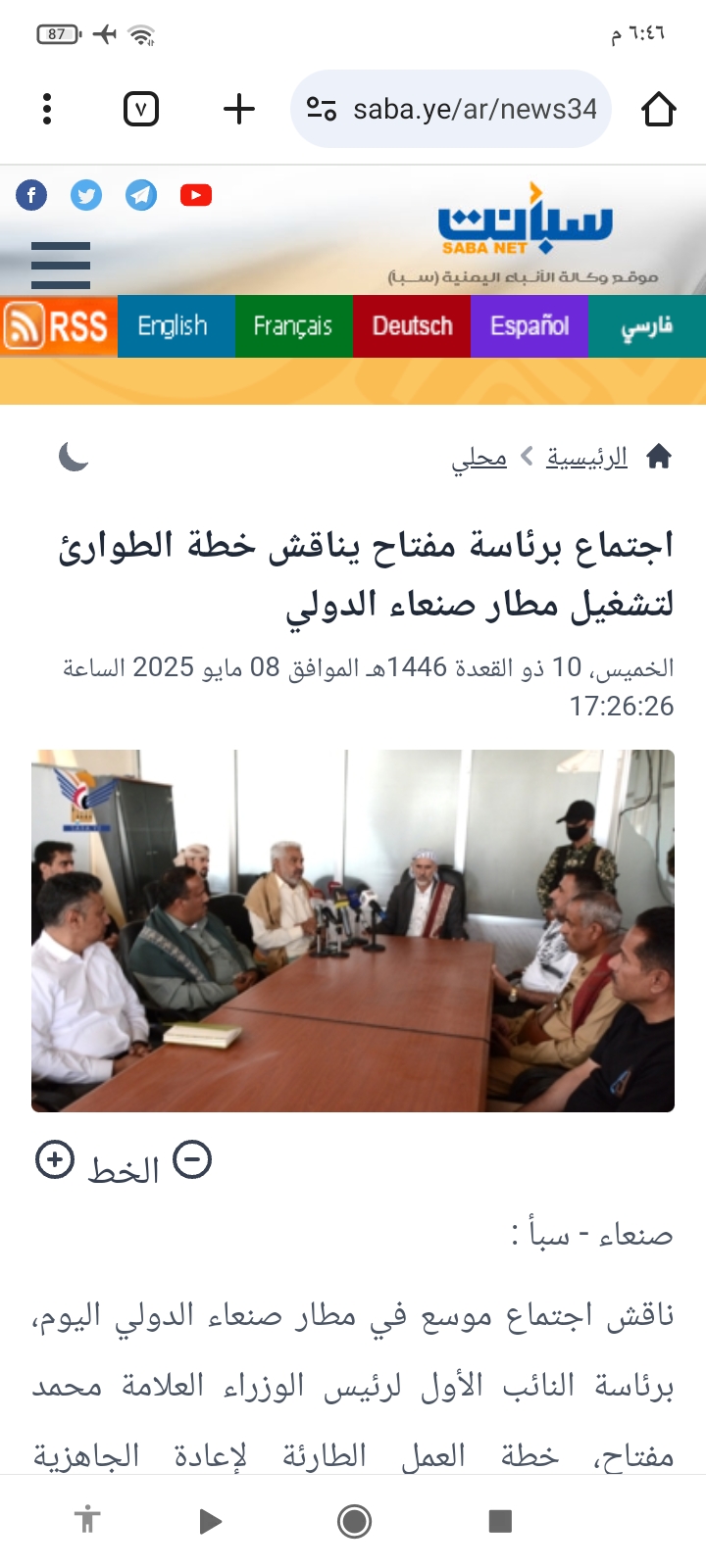Open Saba's Facebook page
Screen dimensions: 706x1568
click(31, 195)
